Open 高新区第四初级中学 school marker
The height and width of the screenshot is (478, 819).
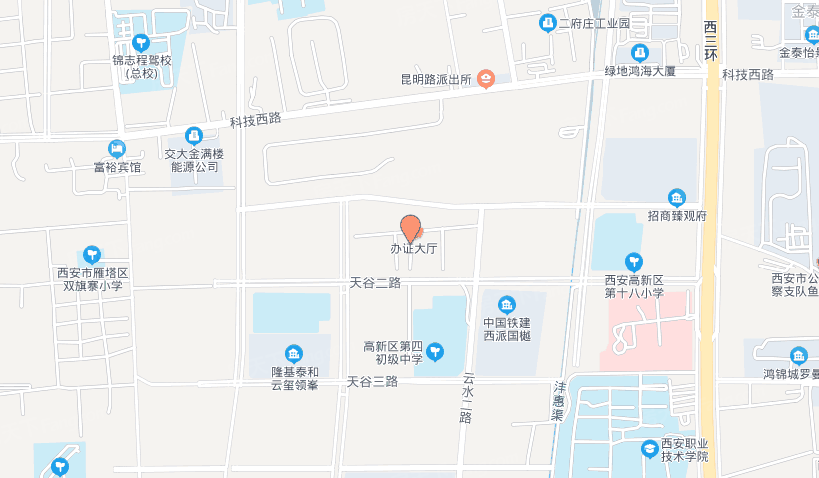coord(435,352)
